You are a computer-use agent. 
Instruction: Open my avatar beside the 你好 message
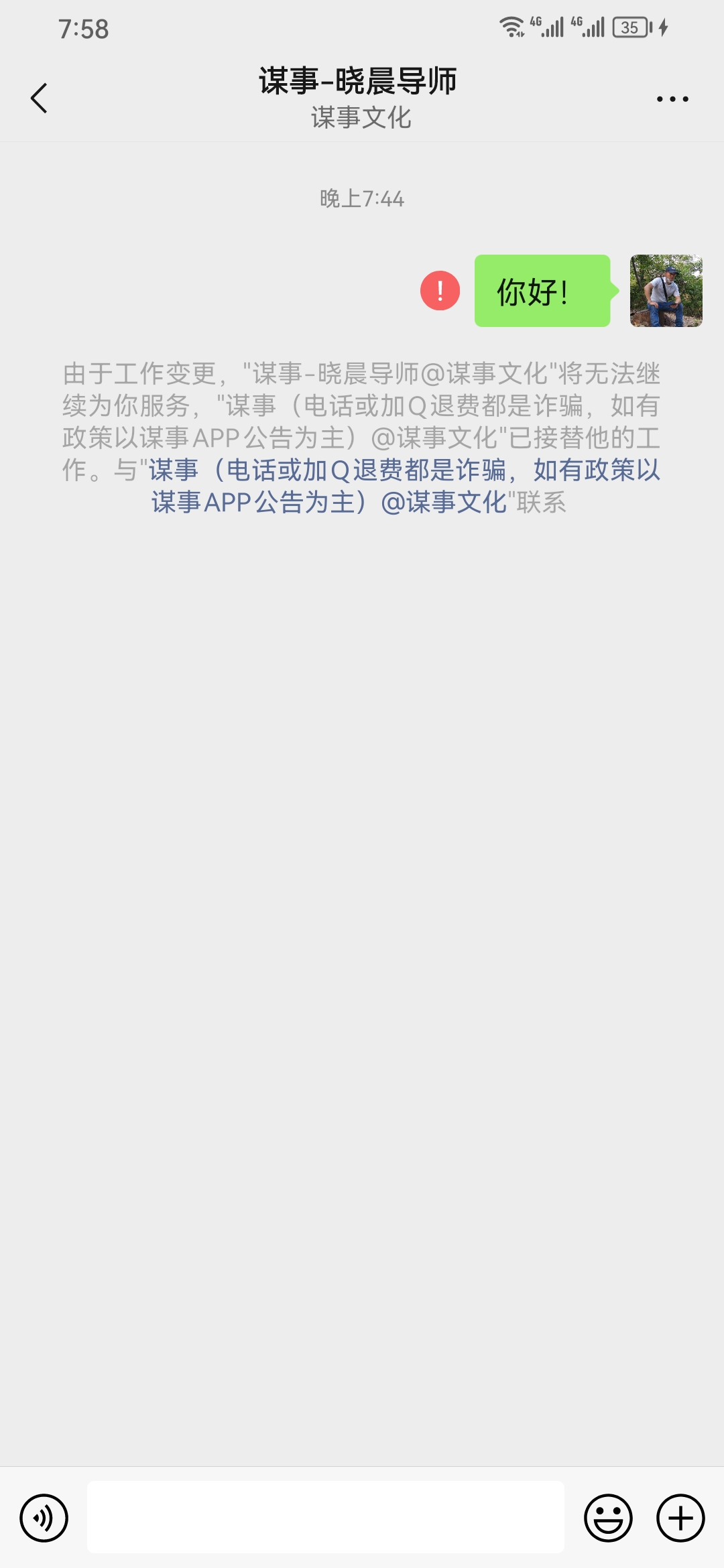(x=666, y=291)
